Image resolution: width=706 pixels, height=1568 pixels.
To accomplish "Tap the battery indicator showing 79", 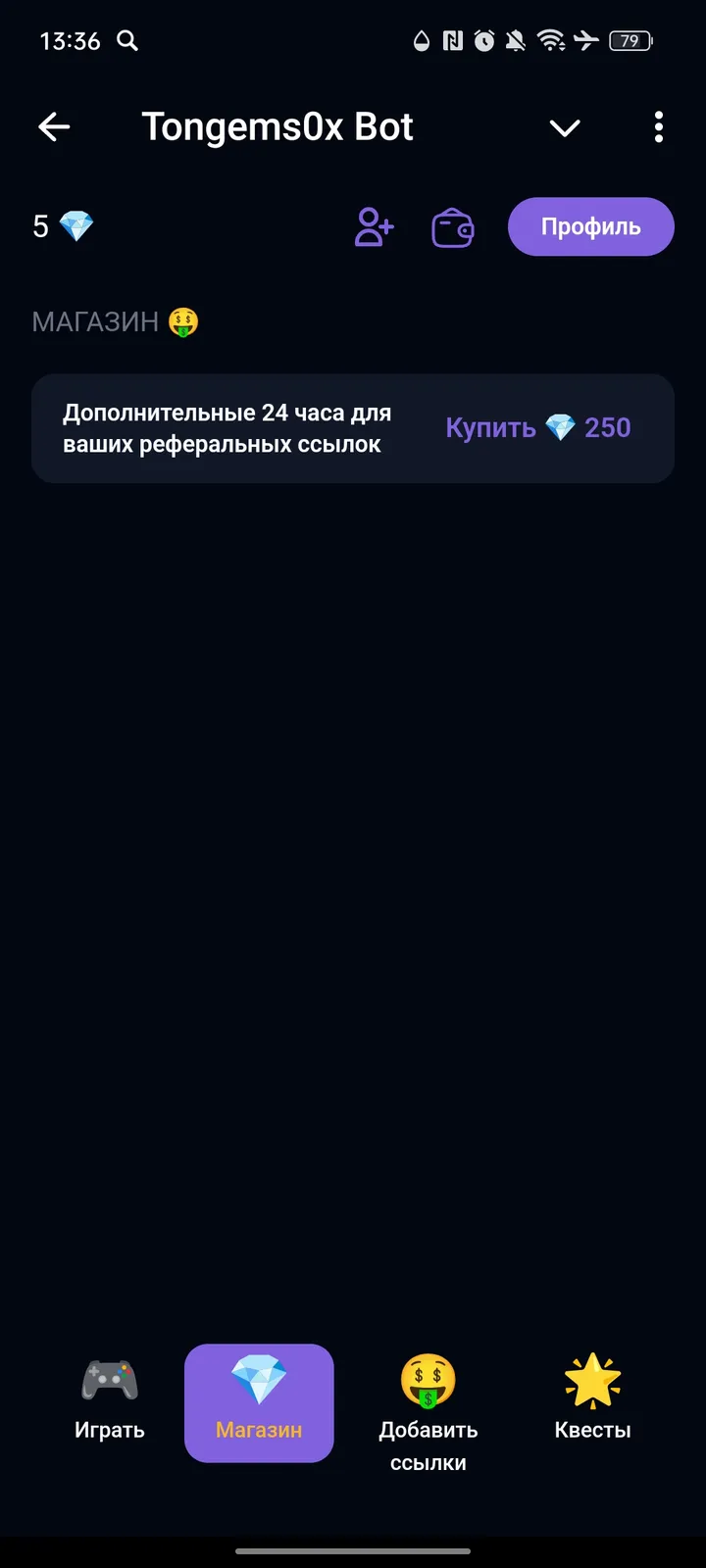I will tap(630, 41).
